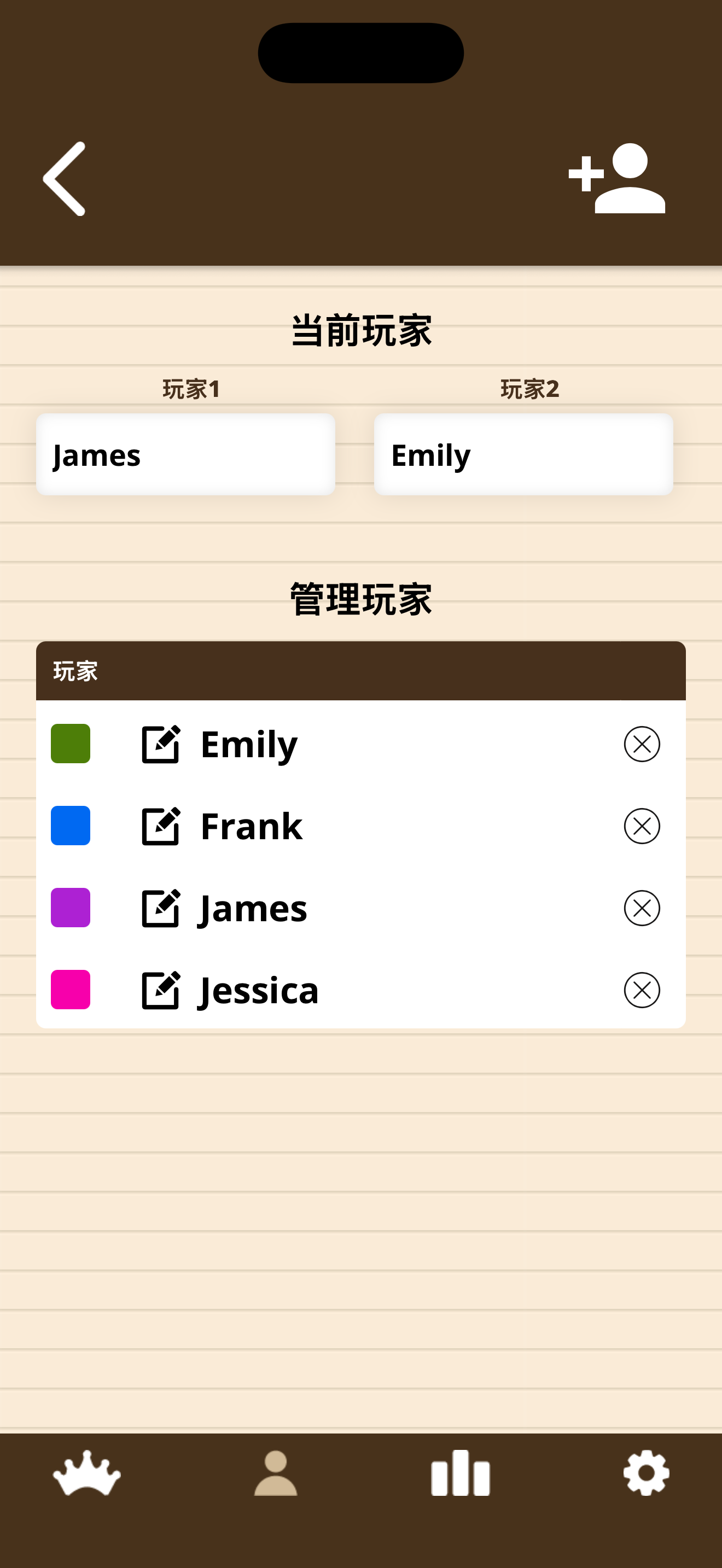The image size is (722, 1568).
Task: Change Jessica's pink color swatch
Action: click(71, 990)
